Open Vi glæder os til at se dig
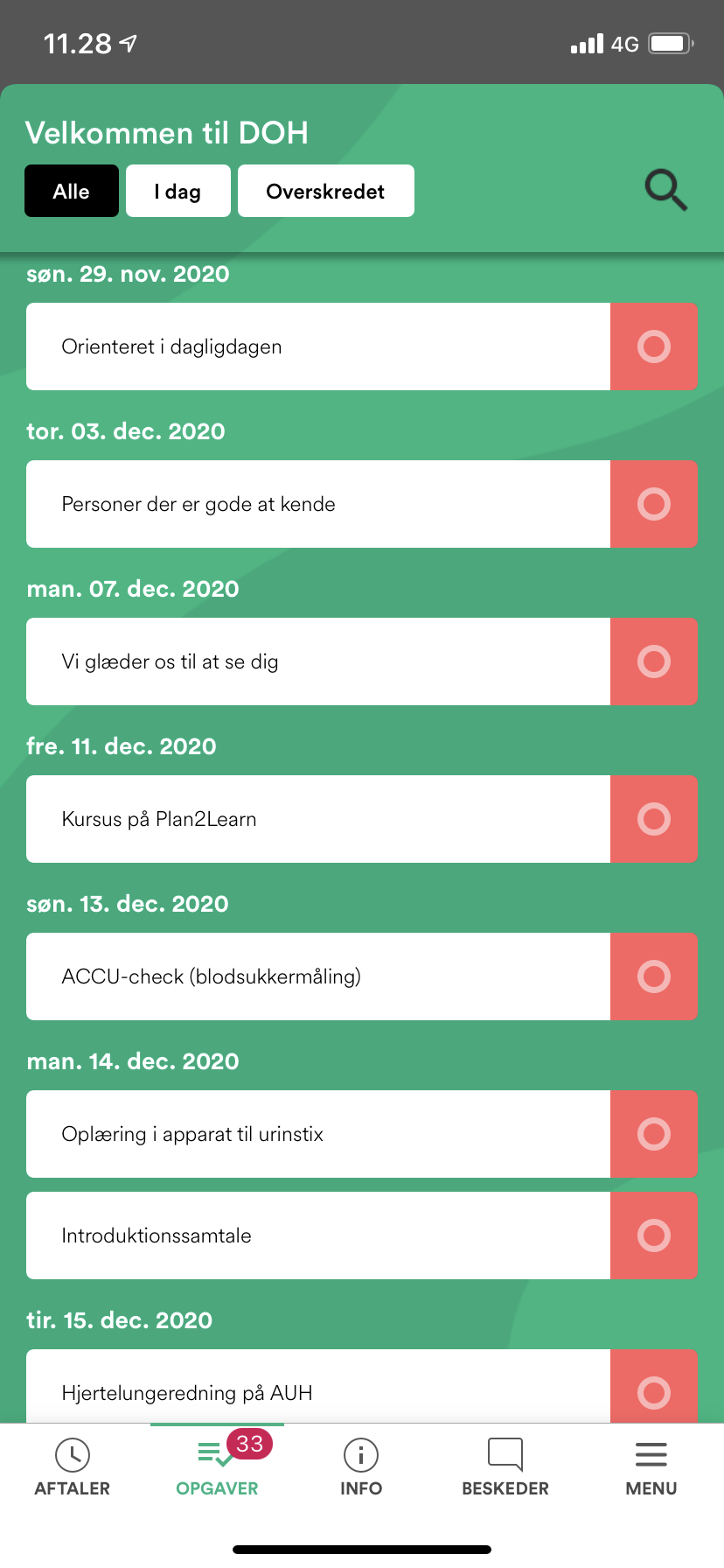 (318, 661)
